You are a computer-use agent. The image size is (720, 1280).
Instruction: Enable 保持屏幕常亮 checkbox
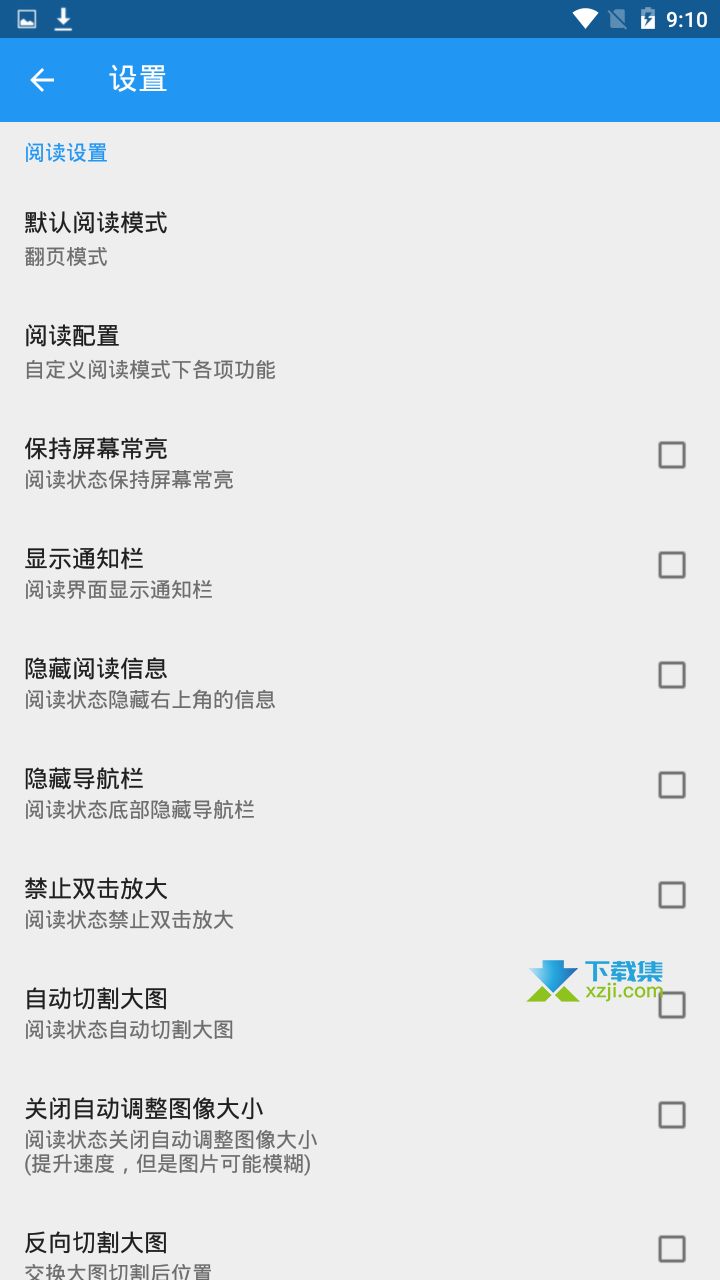(672, 455)
